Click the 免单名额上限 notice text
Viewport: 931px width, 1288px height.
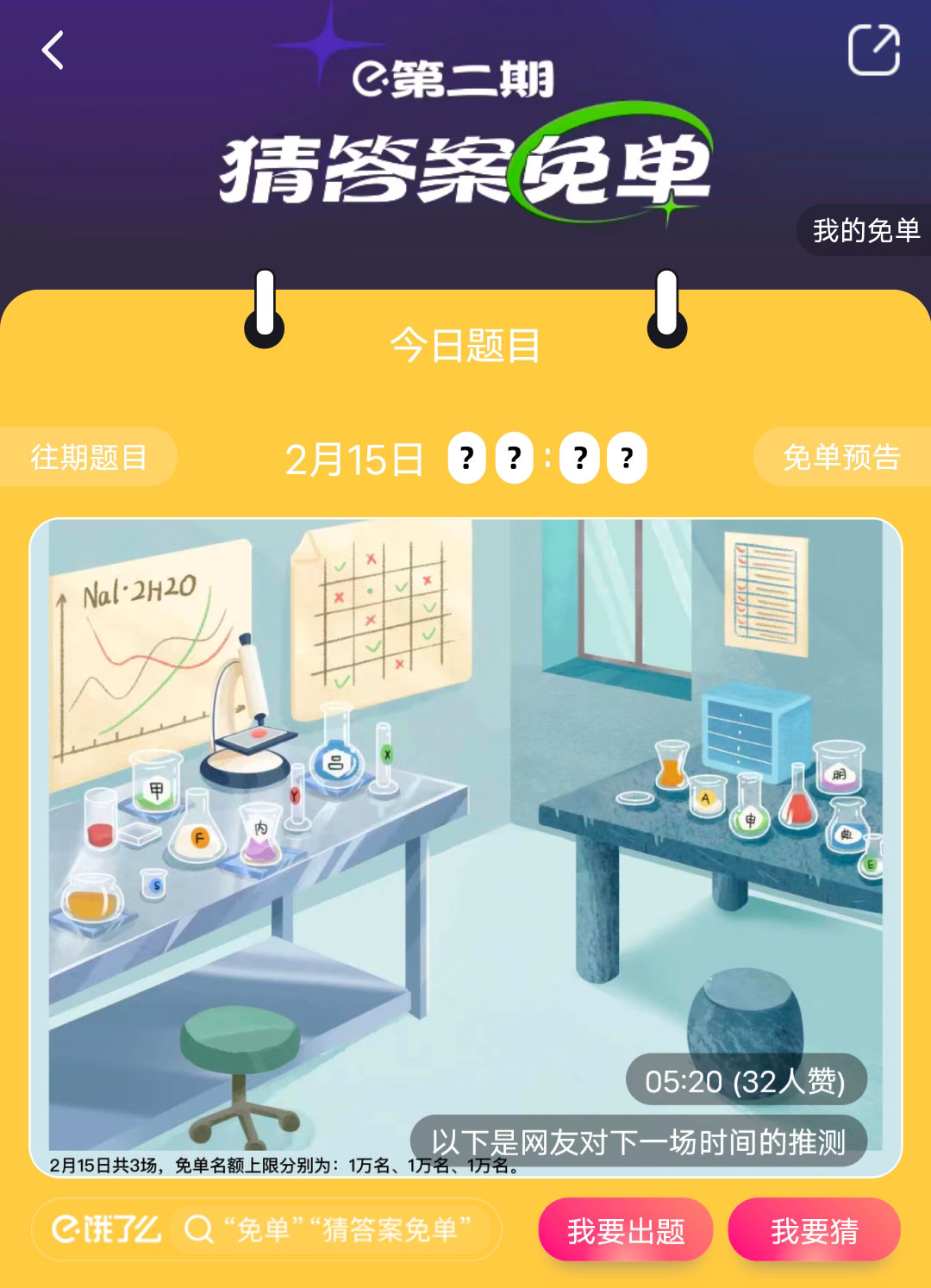point(284,1168)
